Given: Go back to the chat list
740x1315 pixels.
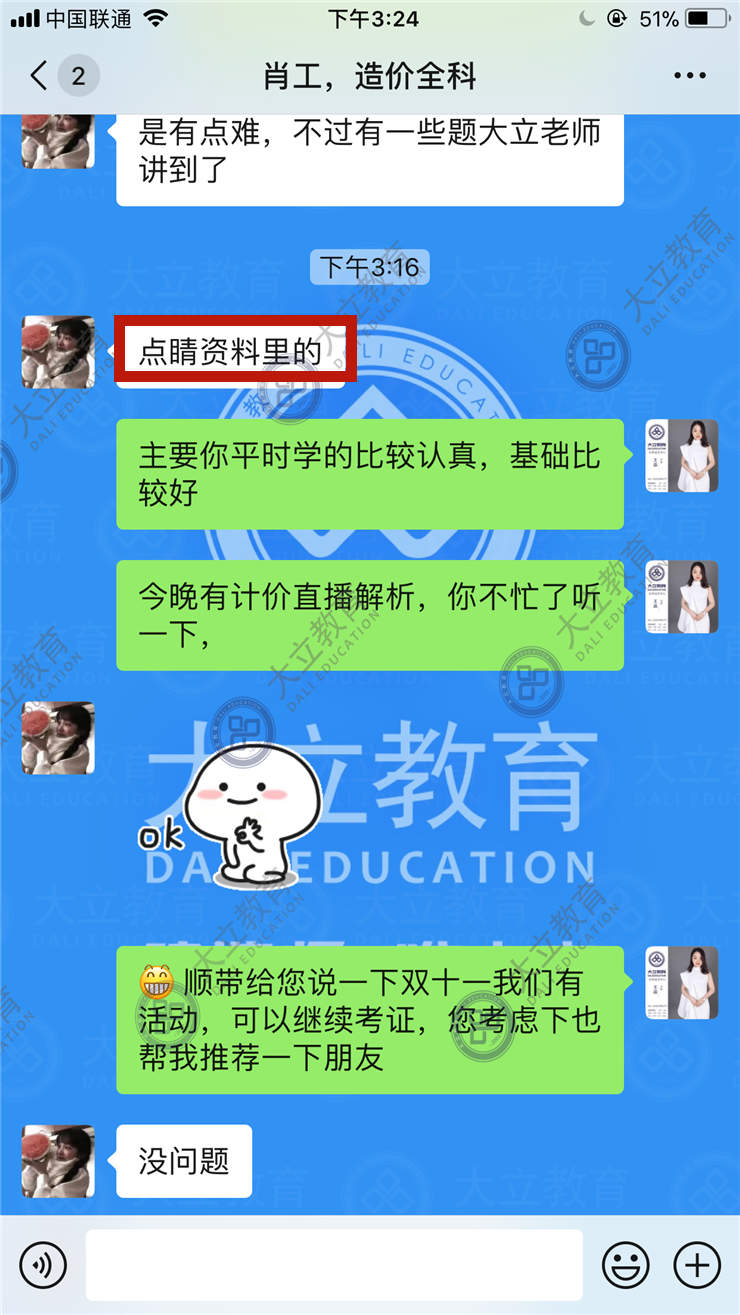Looking at the screenshot, I should tap(40, 76).
